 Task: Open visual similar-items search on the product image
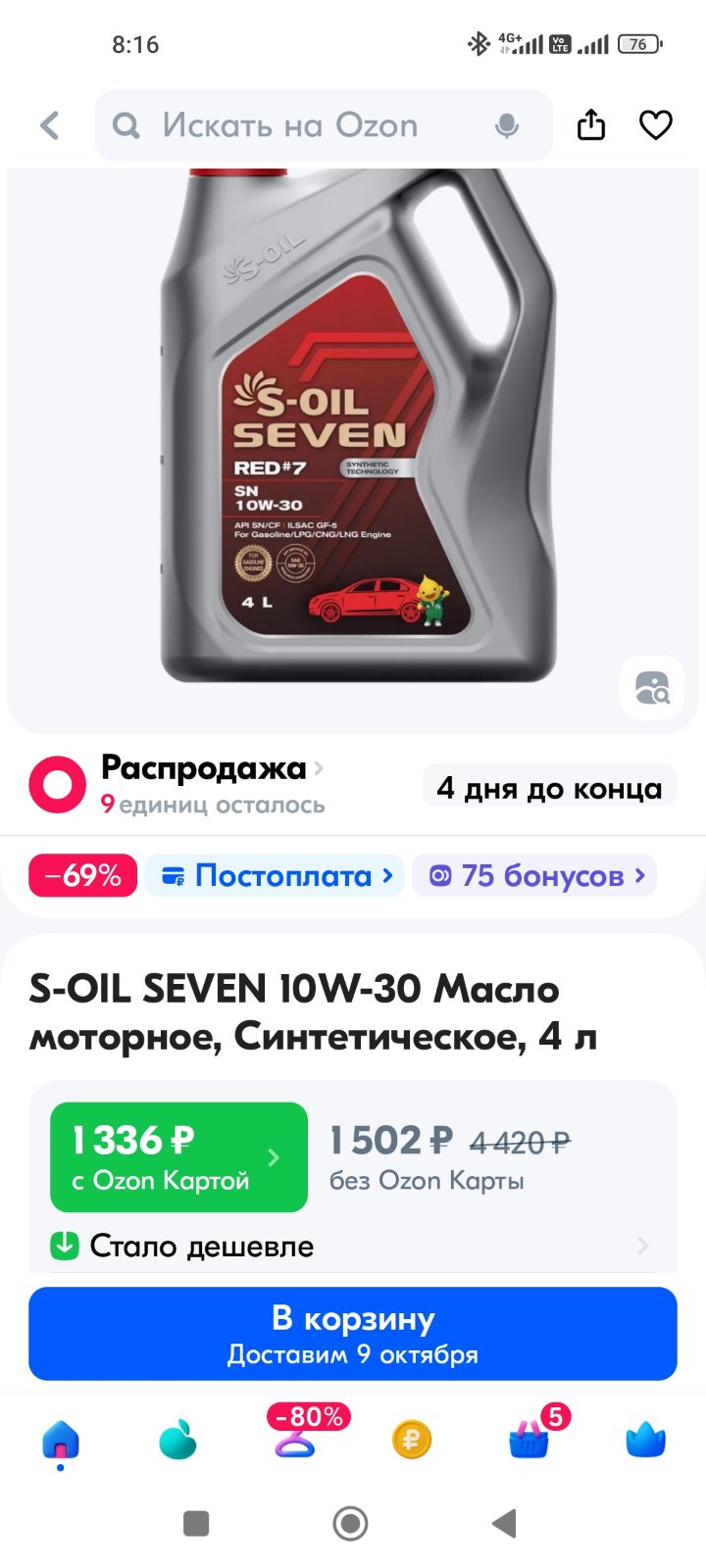[652, 687]
